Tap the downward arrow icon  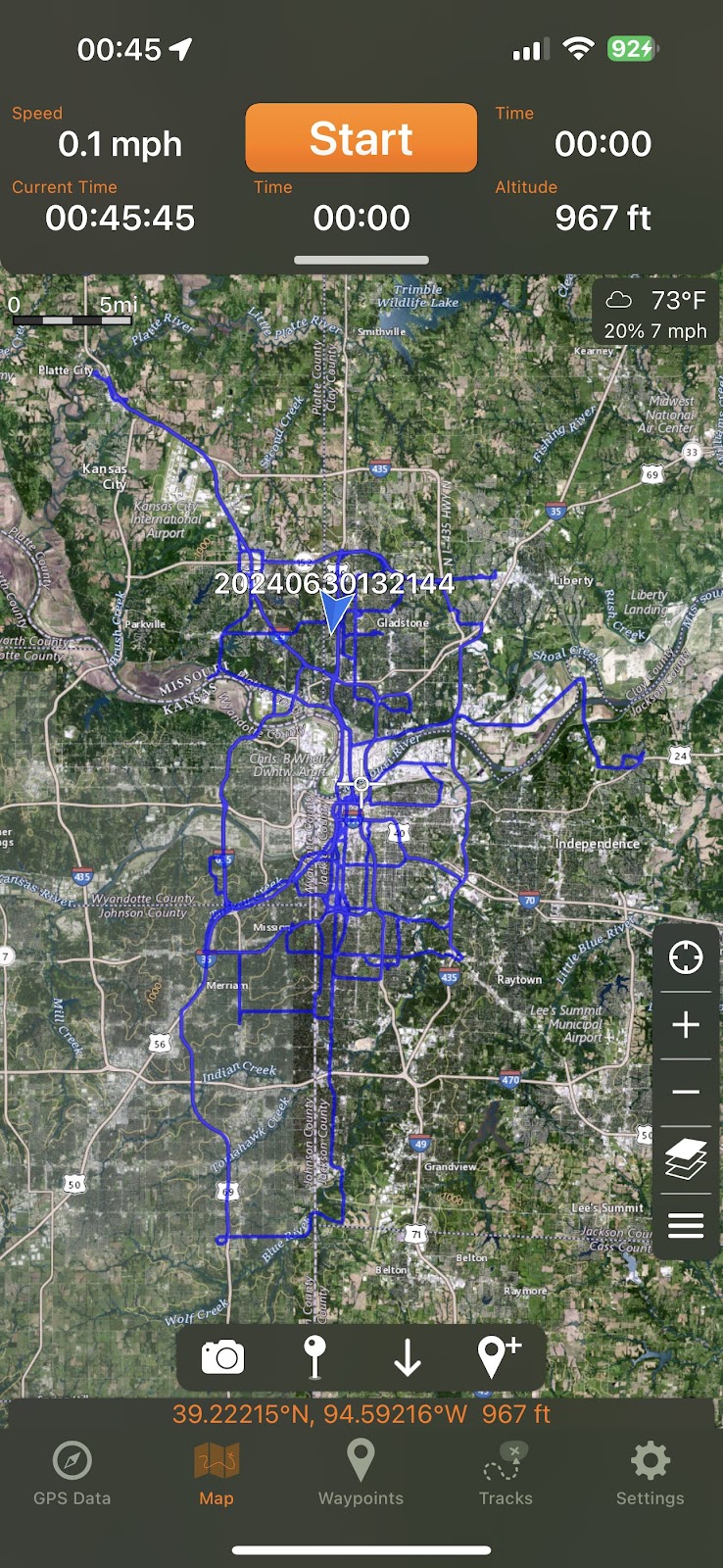point(407,1357)
